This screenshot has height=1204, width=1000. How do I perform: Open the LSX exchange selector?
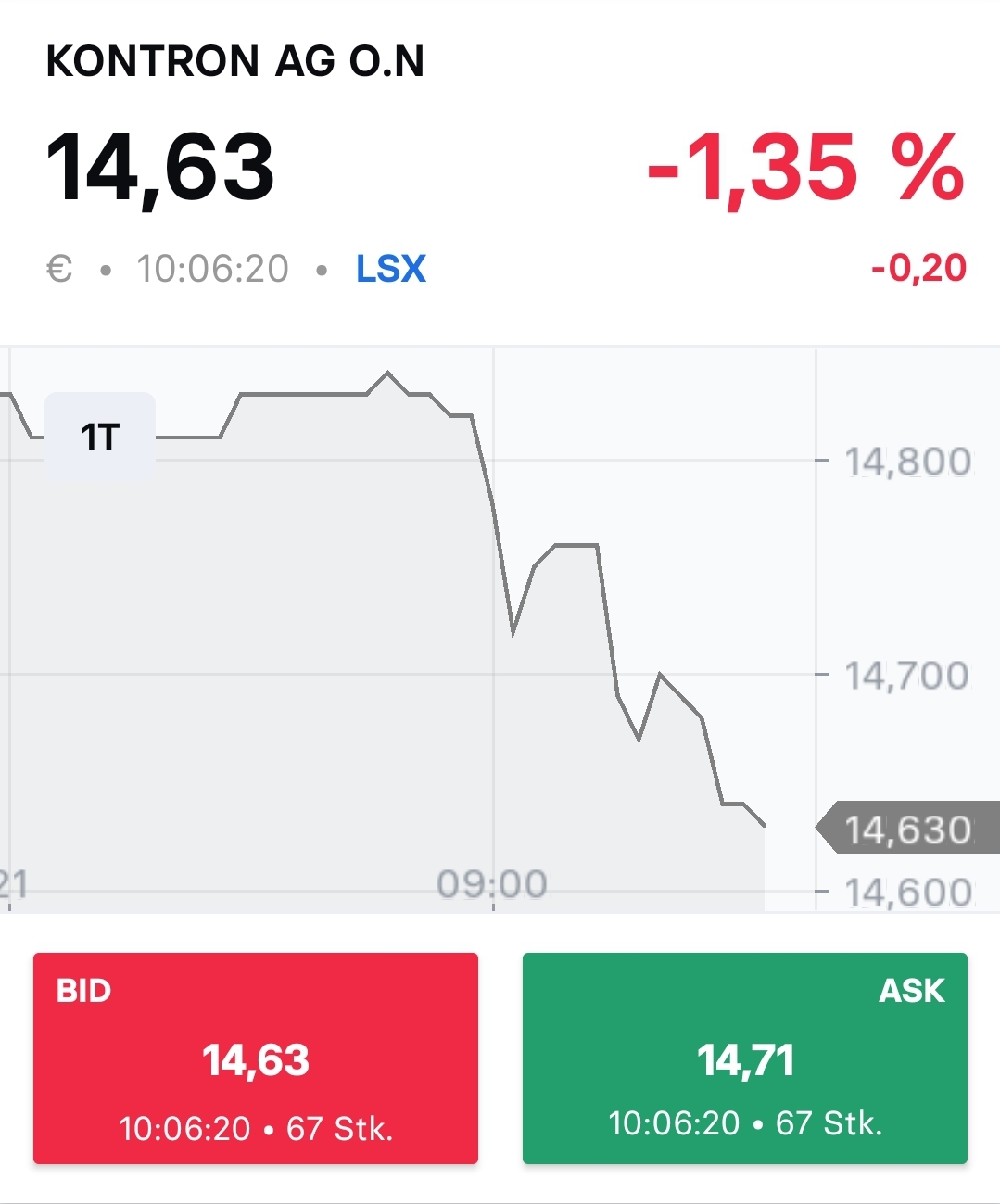coord(390,269)
